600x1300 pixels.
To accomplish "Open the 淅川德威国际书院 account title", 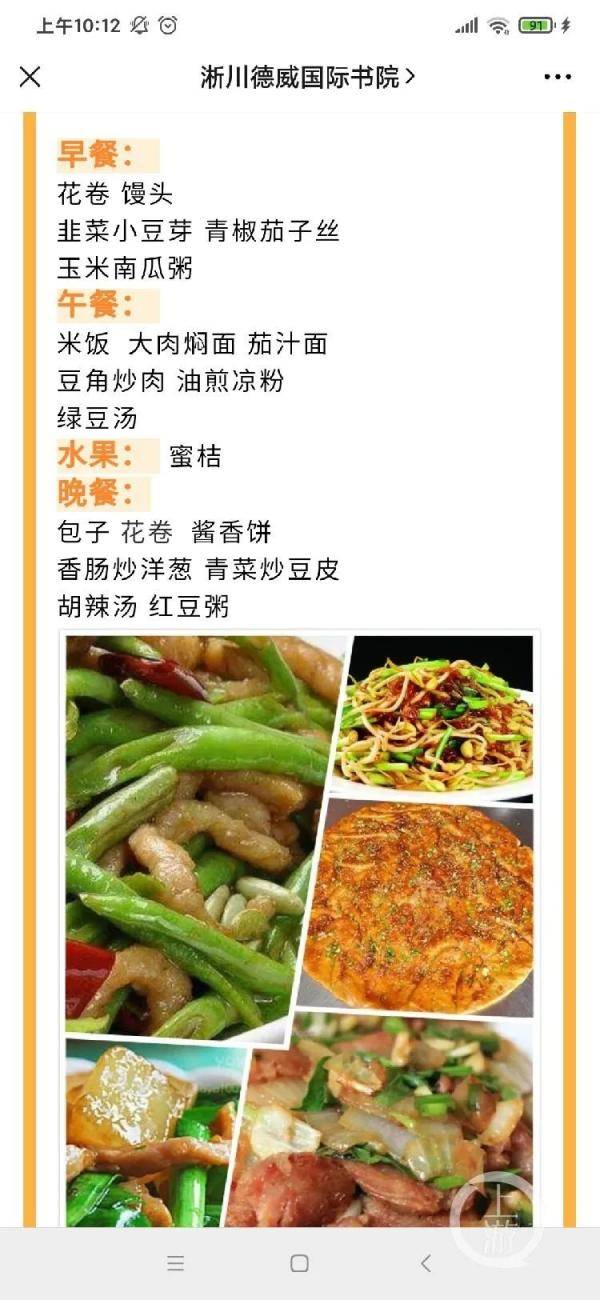I will [308, 77].
